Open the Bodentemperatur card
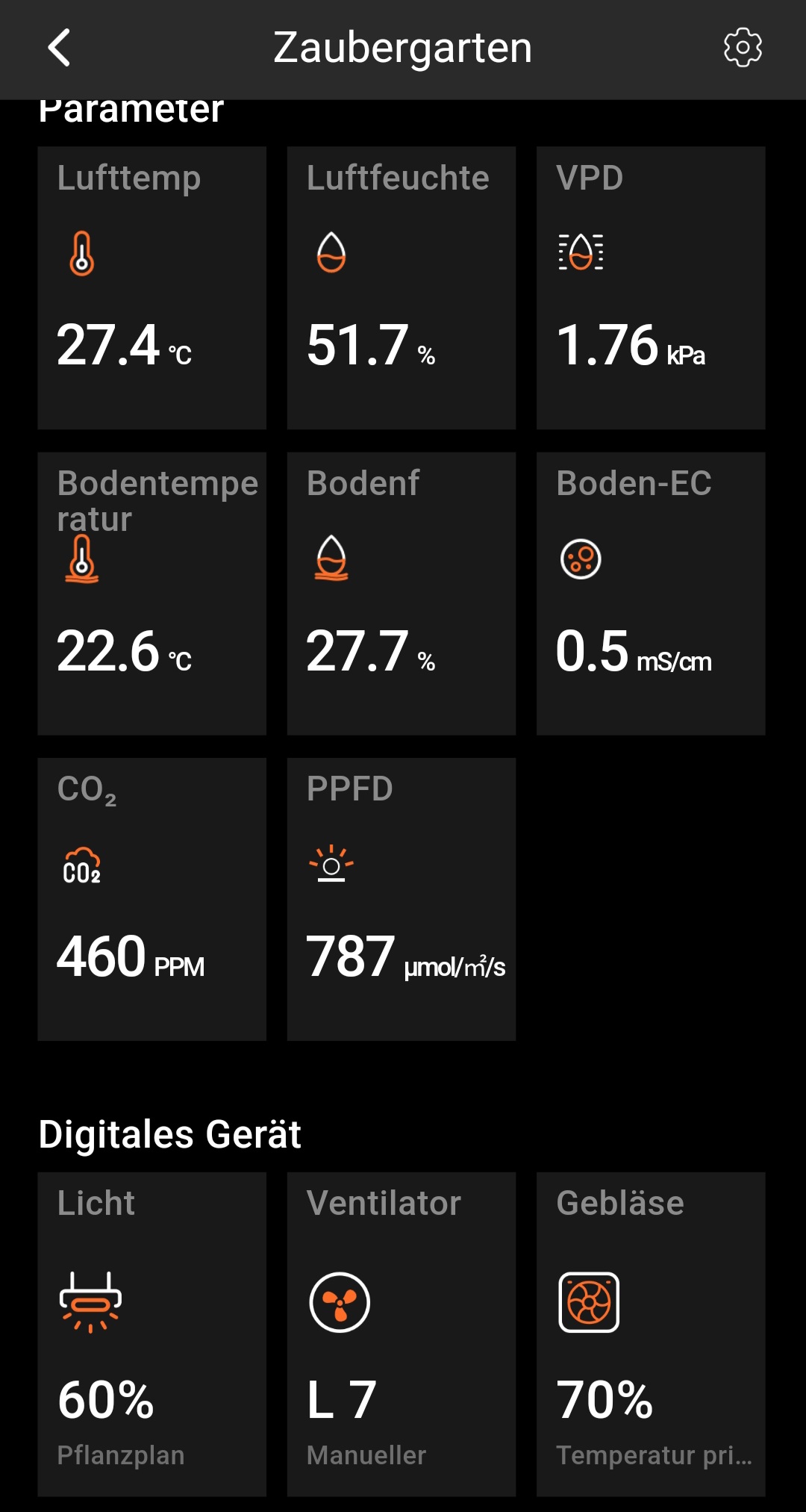Image resolution: width=806 pixels, height=1512 pixels. tap(152, 594)
